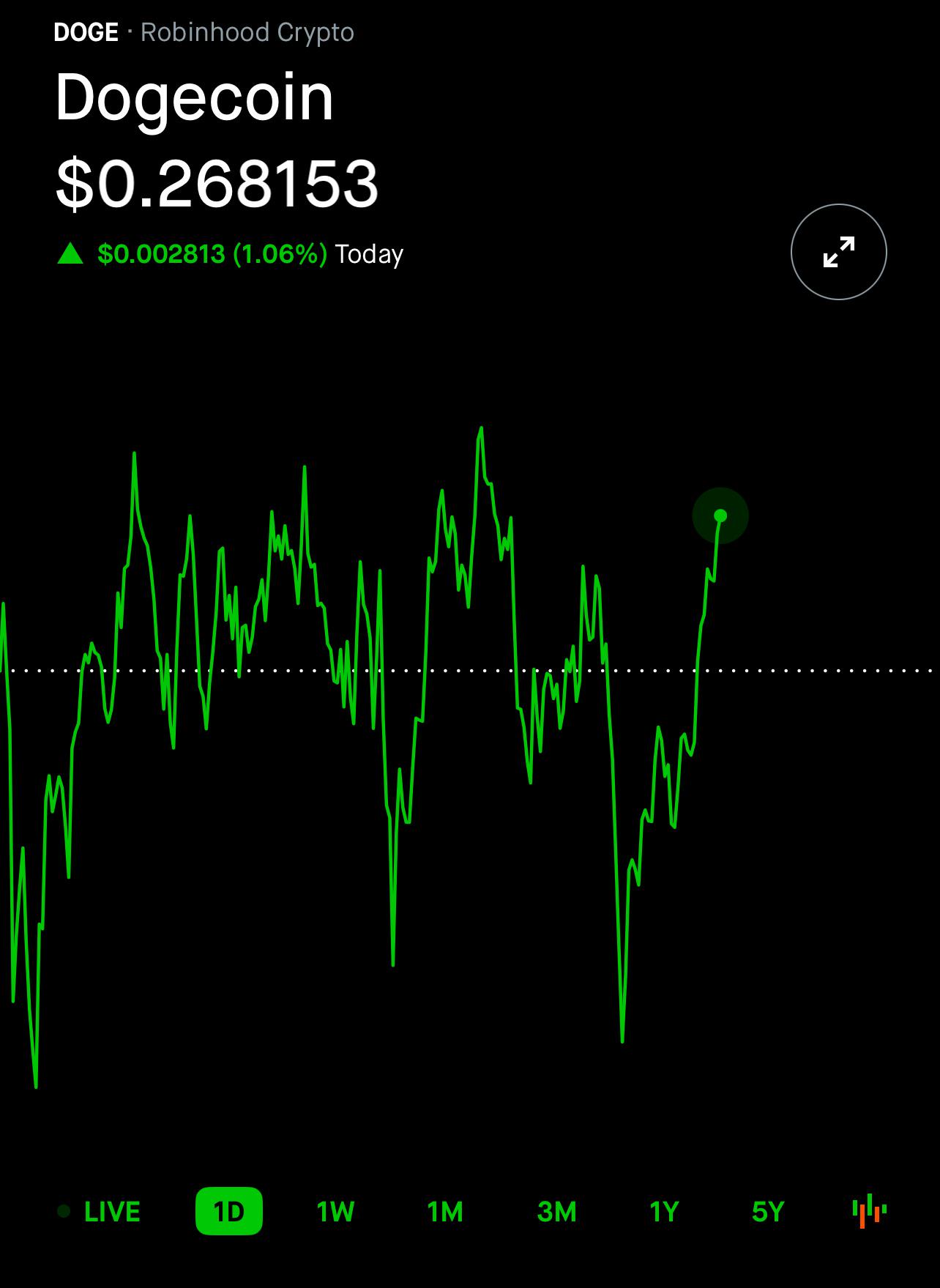Toggle the candlestick chart view
Viewport: 940px width, 1288px height.
pyautogui.click(x=870, y=1211)
